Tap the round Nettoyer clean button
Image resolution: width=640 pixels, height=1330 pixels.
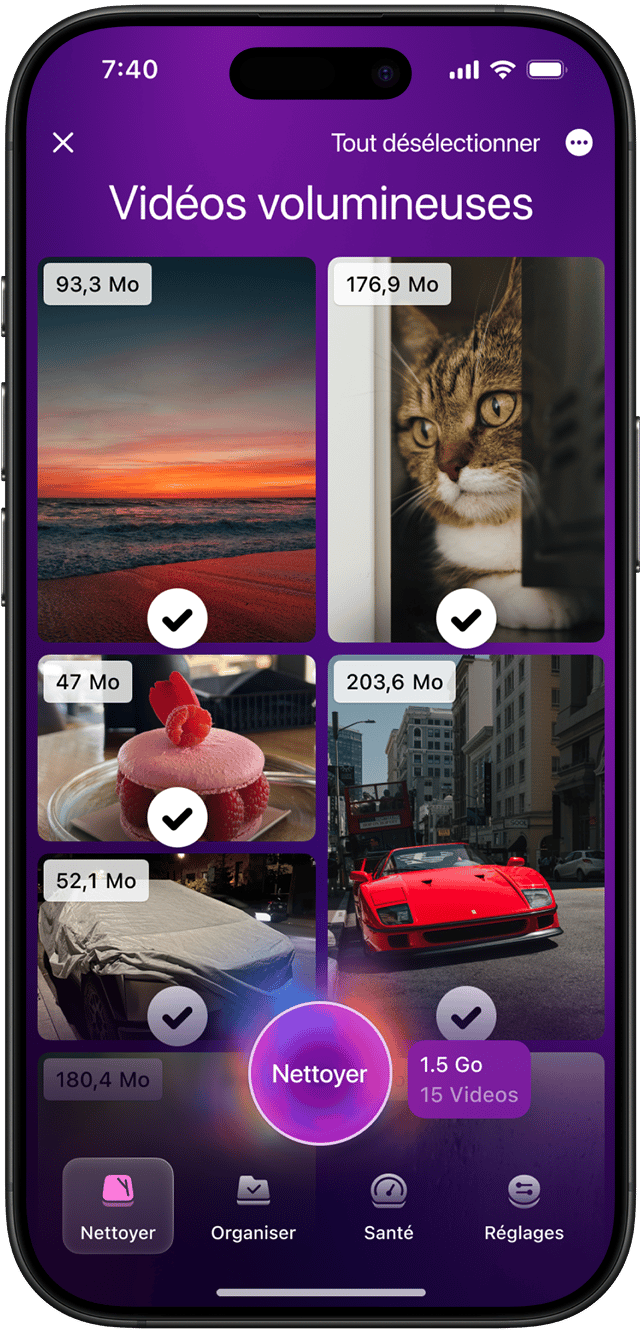point(320,1074)
